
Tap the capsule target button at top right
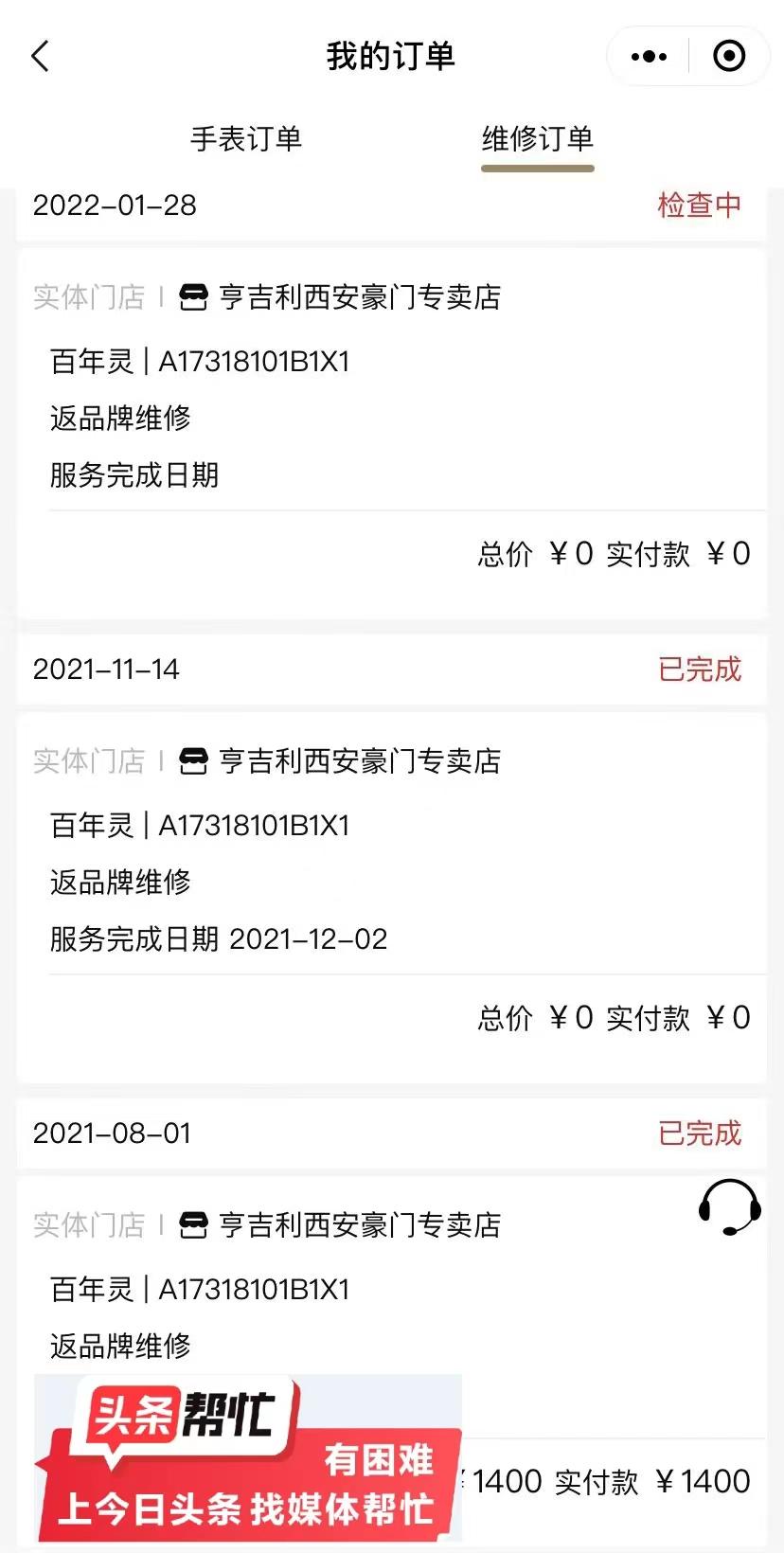point(729,56)
